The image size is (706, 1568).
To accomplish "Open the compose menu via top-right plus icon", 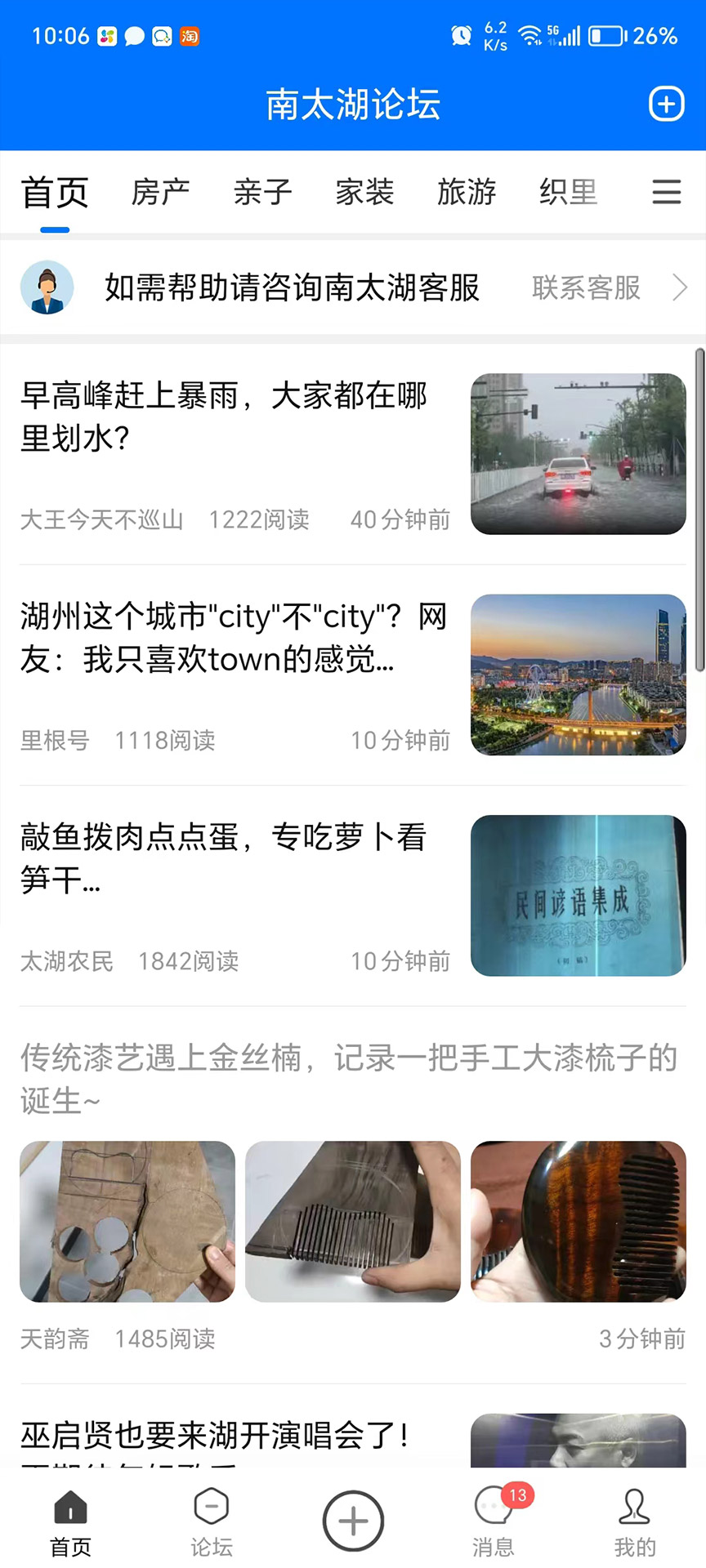I will 668,104.
